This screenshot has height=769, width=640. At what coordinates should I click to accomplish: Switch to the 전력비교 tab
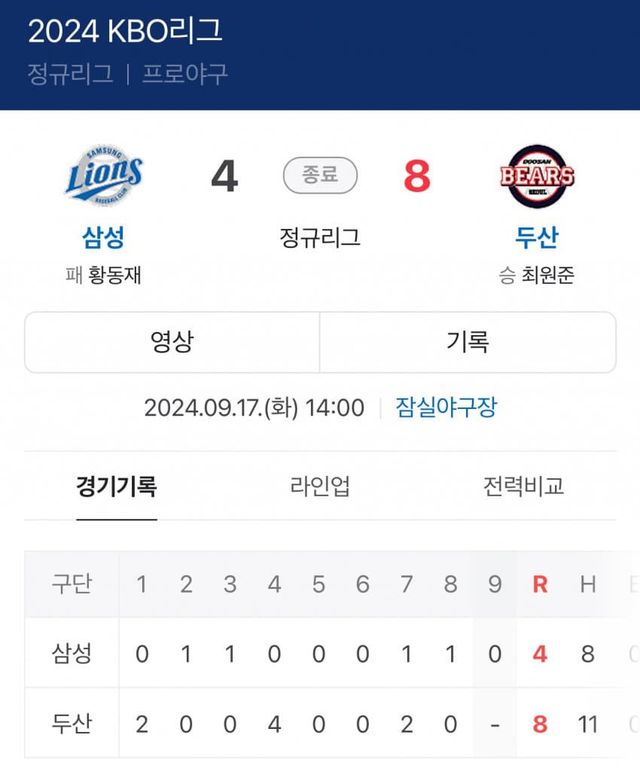tap(523, 487)
